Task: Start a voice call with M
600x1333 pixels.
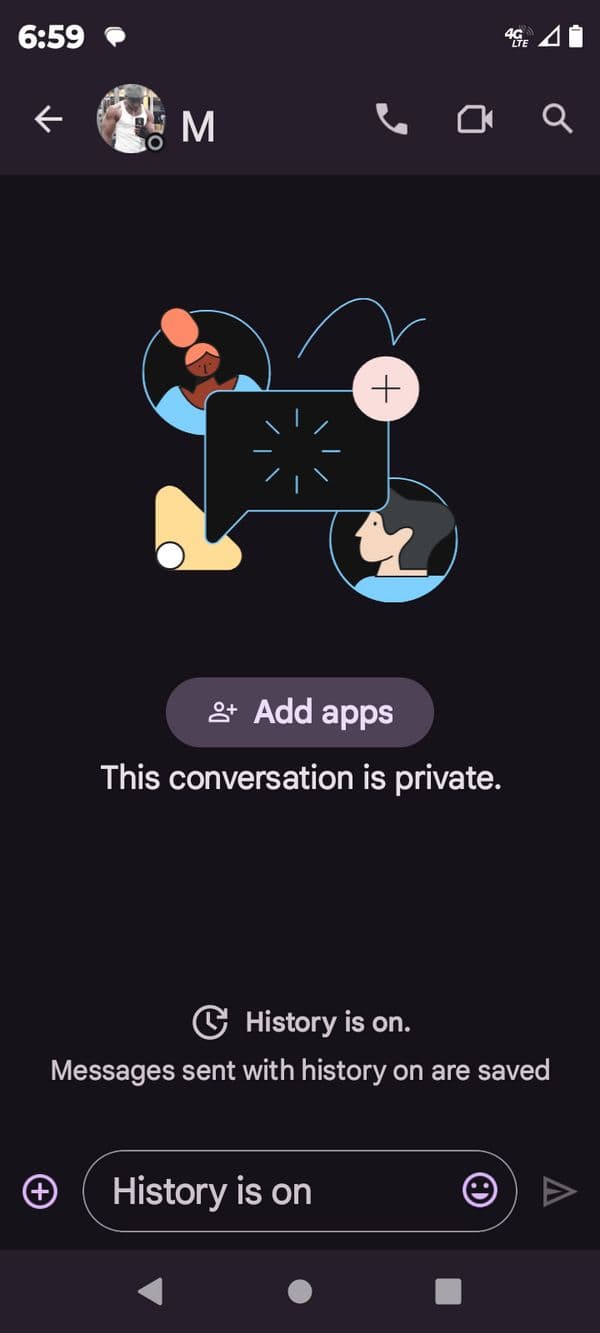Action: (391, 120)
